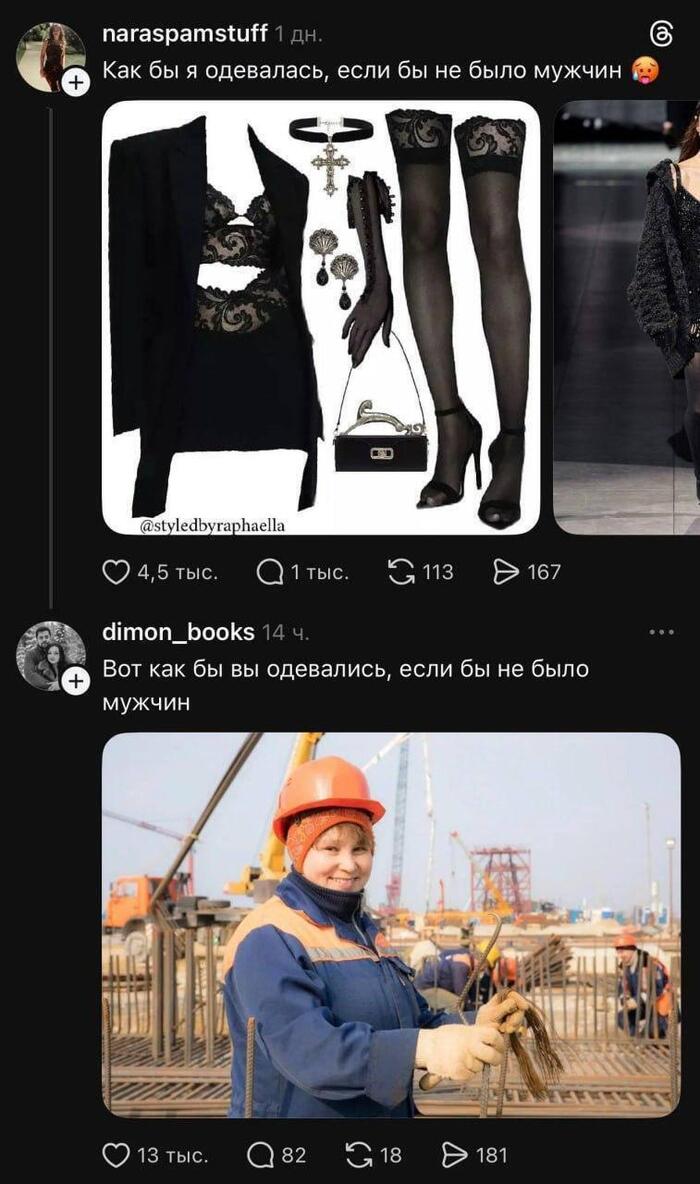Follow naraspamstuff via the avatar plus badge

(76, 85)
